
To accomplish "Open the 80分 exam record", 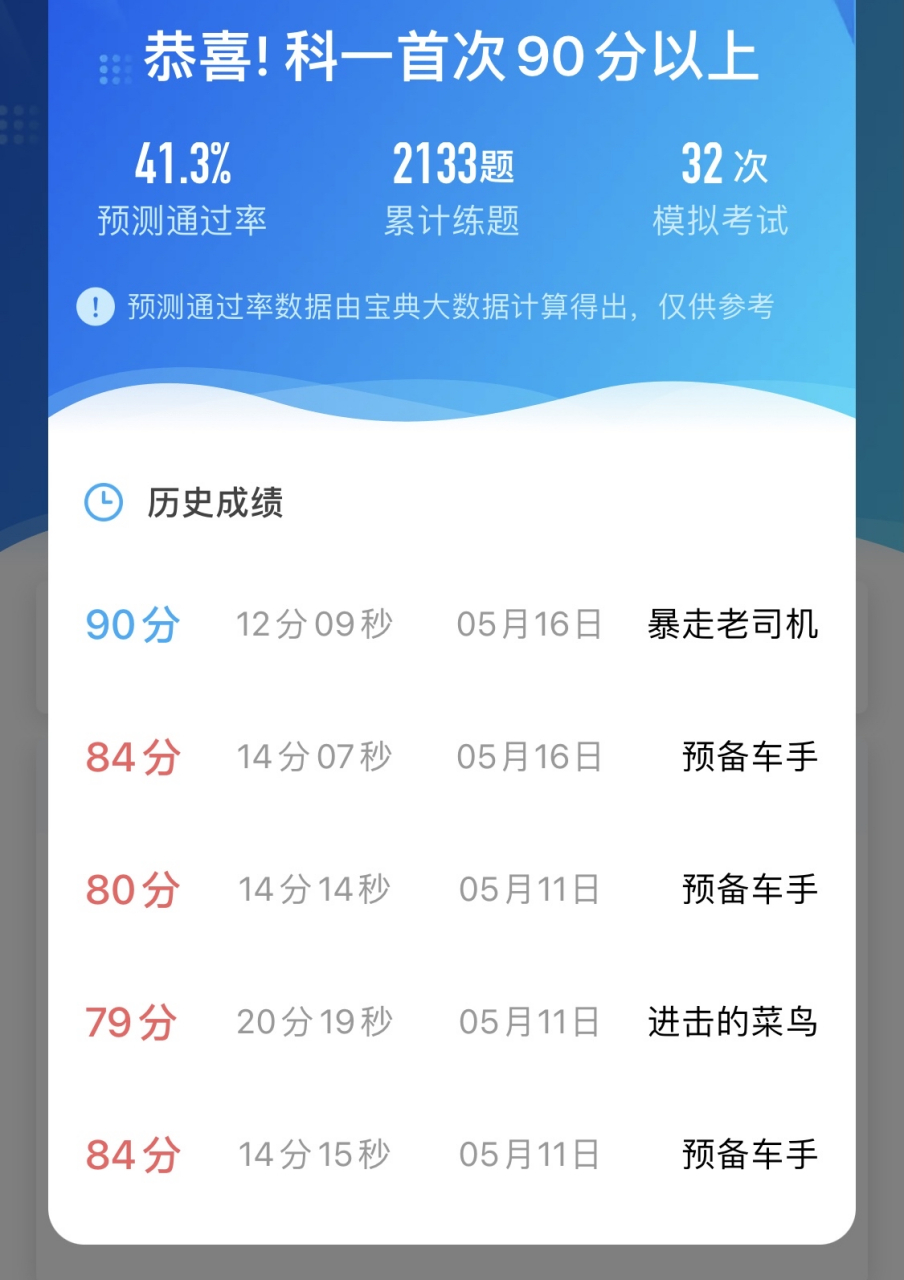I will click(131, 889).
